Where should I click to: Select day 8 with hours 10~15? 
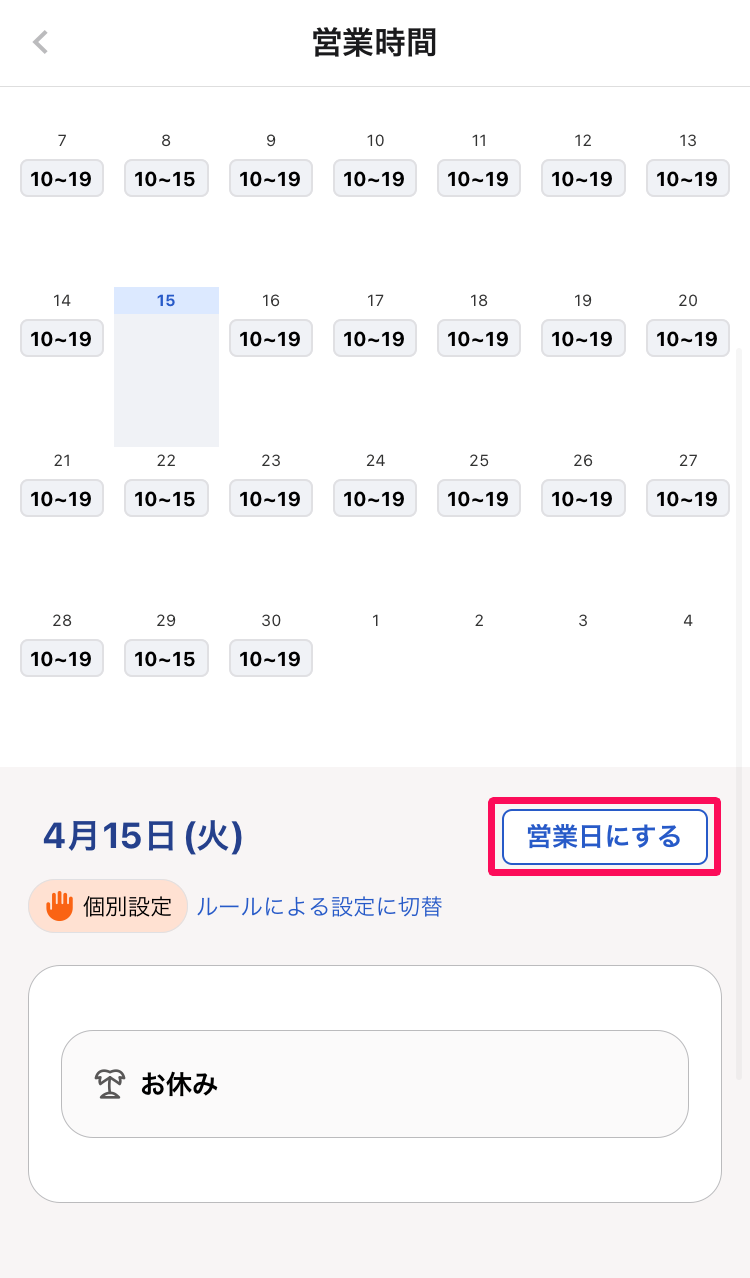[x=166, y=178]
